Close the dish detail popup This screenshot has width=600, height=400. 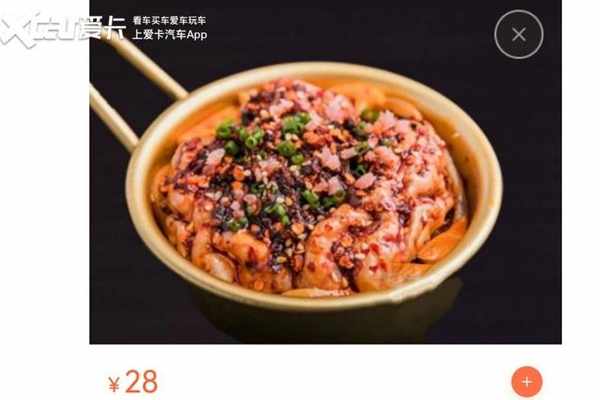519,35
